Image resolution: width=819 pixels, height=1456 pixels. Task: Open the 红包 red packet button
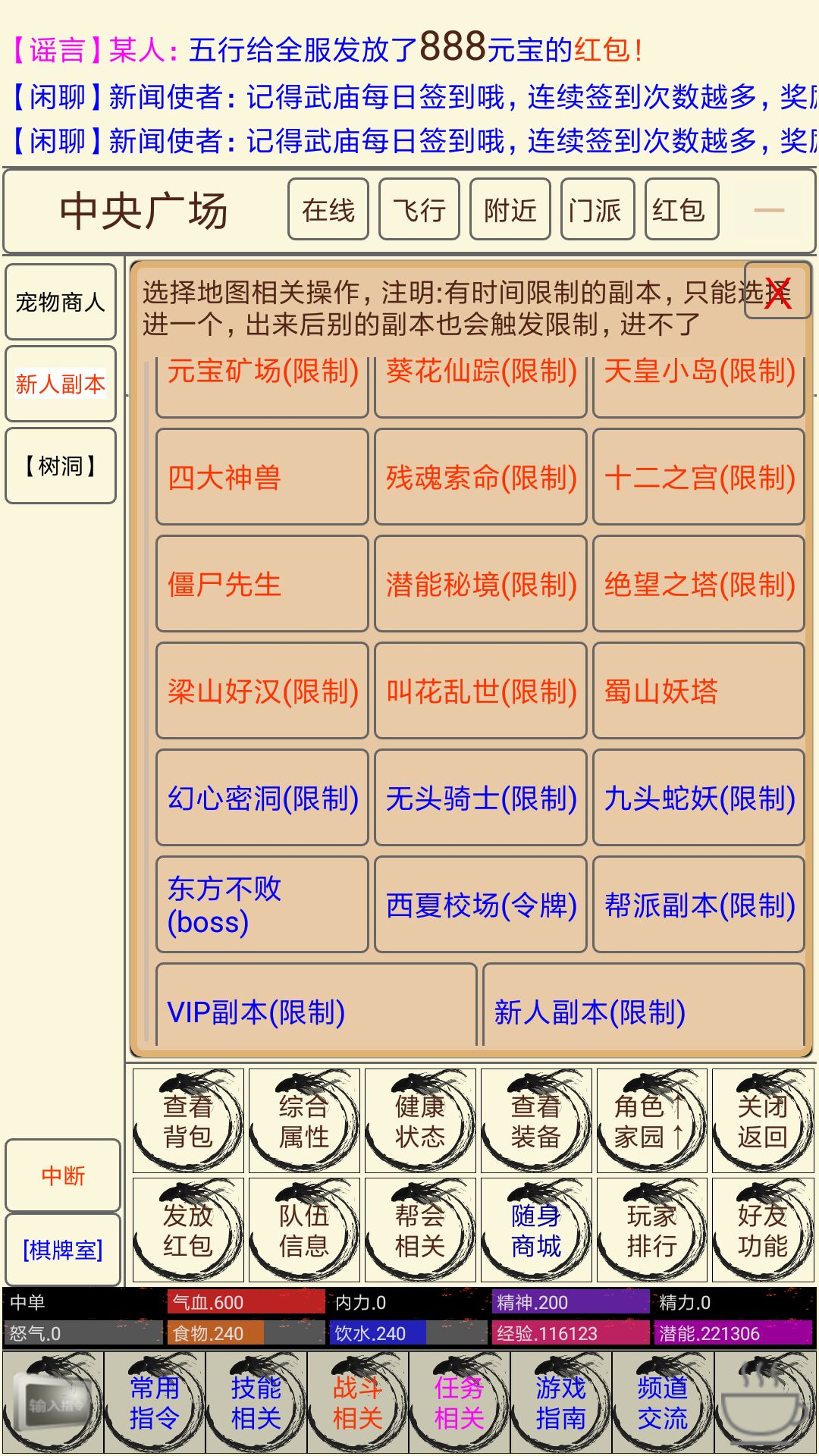[681, 210]
